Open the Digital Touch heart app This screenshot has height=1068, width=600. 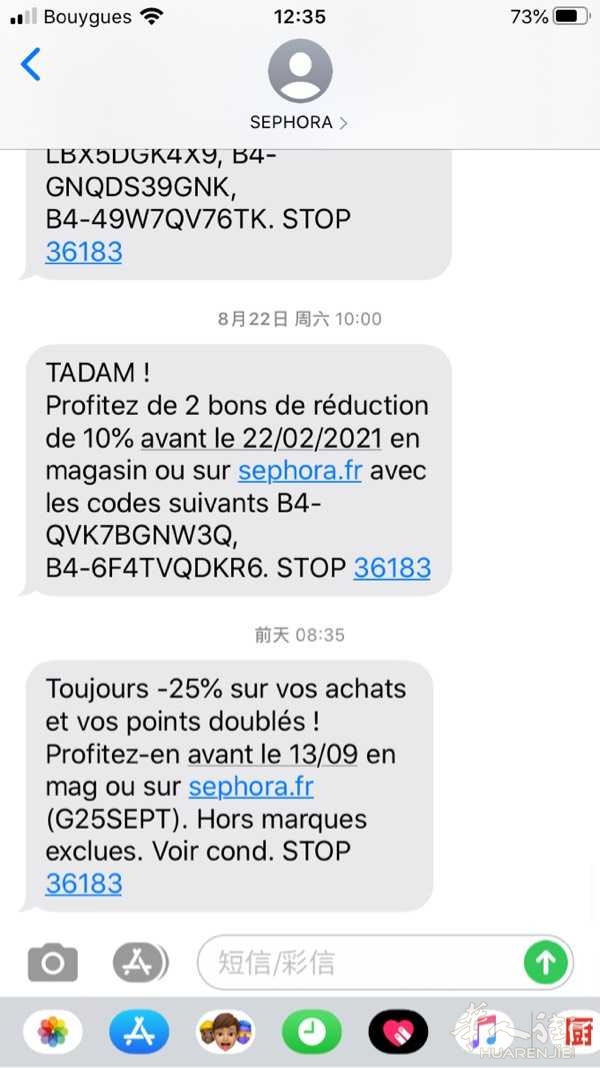pos(398,1031)
